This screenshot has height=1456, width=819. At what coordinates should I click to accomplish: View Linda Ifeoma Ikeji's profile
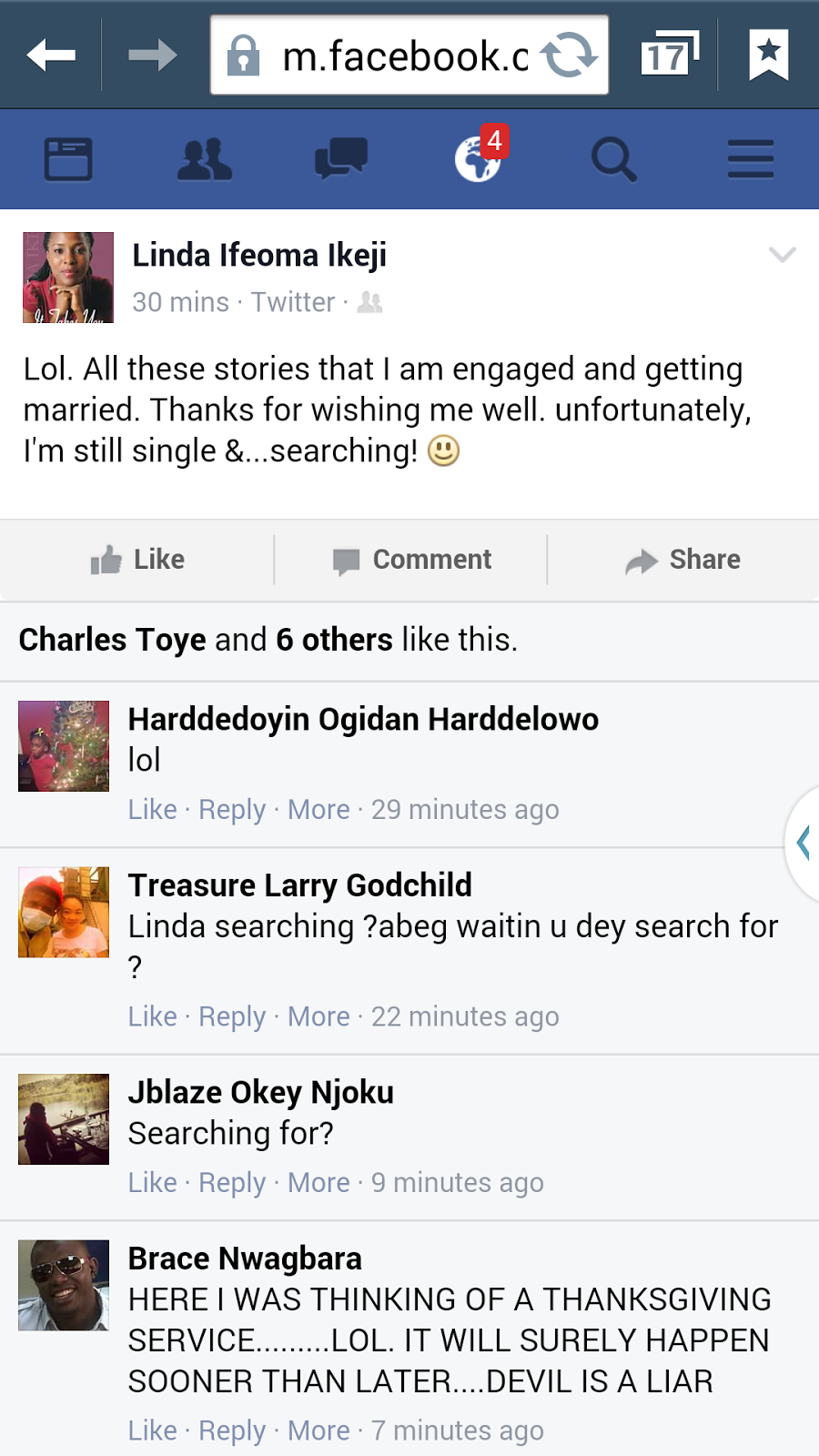tap(259, 256)
